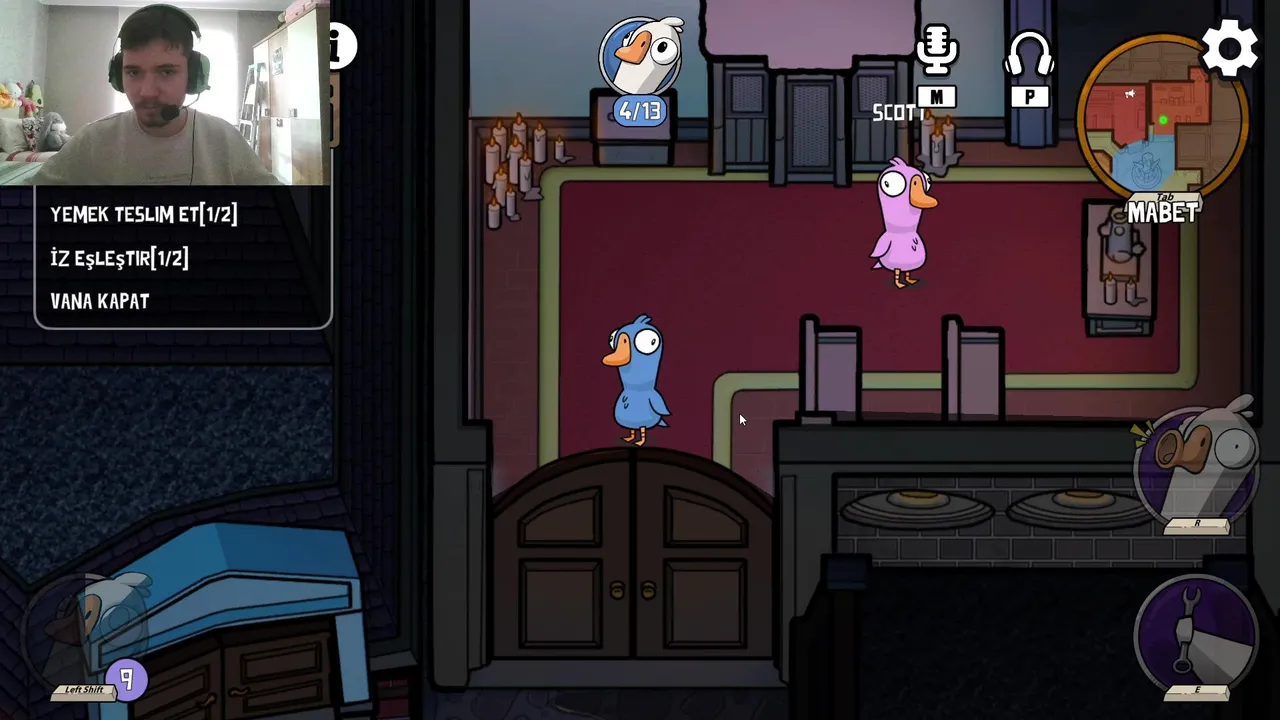Open the settings gear
Viewport: 1280px width, 720px height.
click(1229, 47)
